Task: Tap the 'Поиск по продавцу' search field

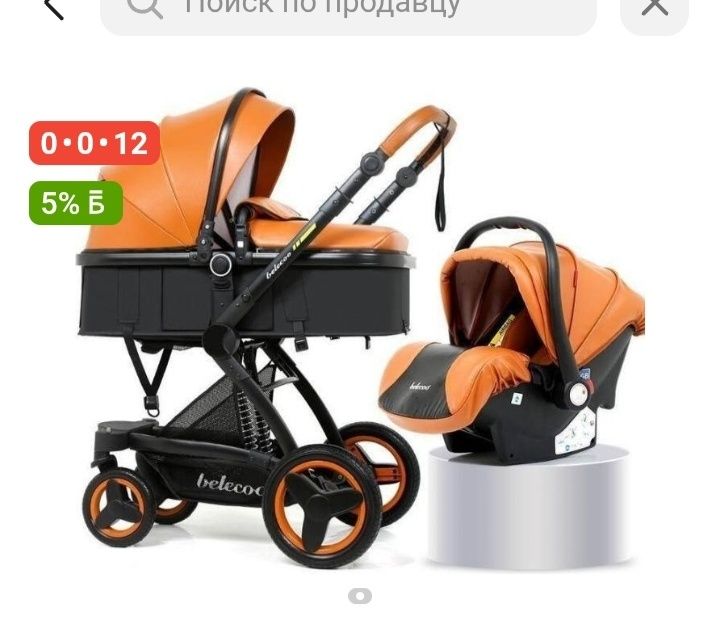Action: click(x=350, y=10)
